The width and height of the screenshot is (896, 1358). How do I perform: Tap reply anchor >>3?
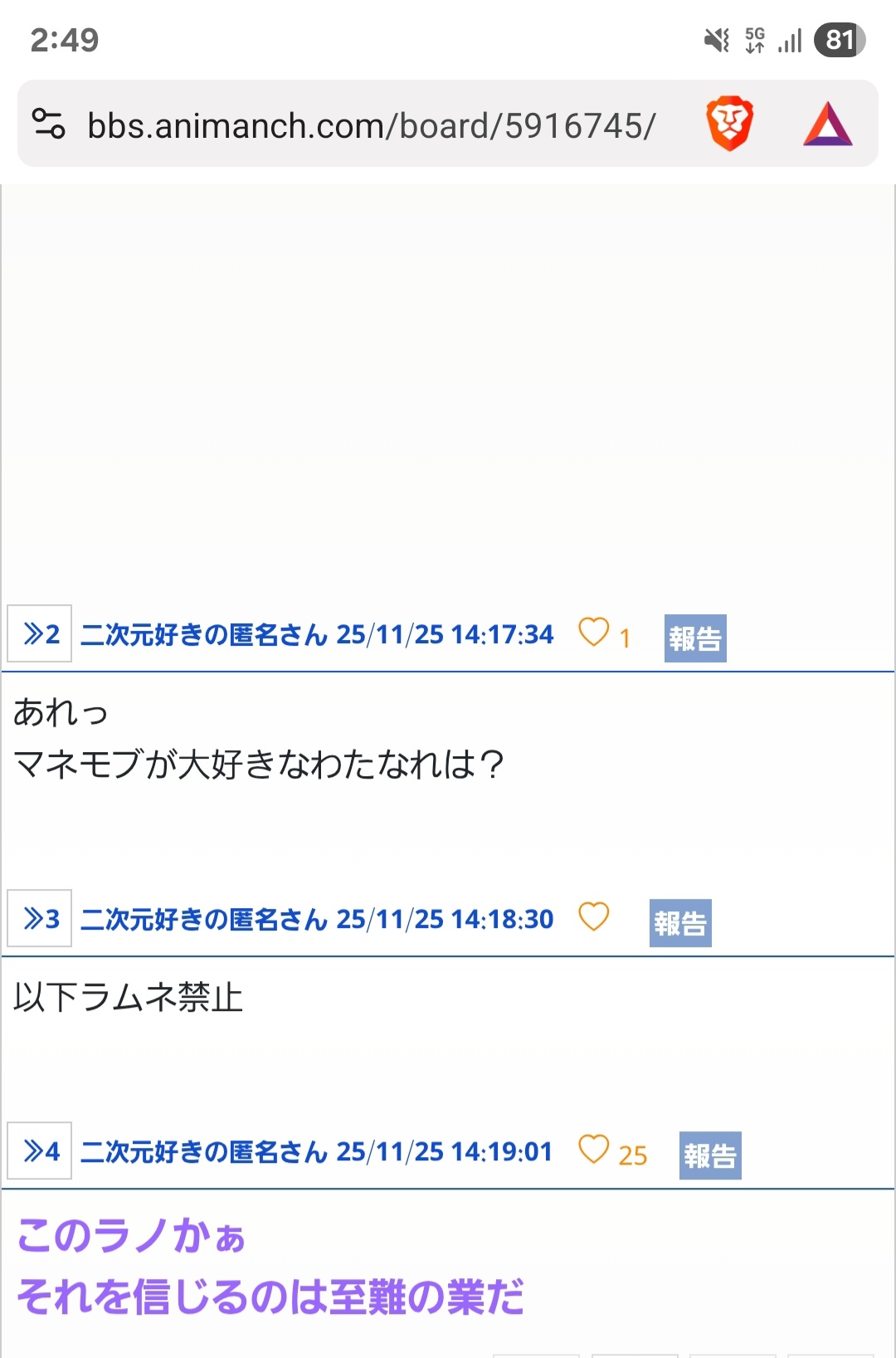(x=40, y=919)
